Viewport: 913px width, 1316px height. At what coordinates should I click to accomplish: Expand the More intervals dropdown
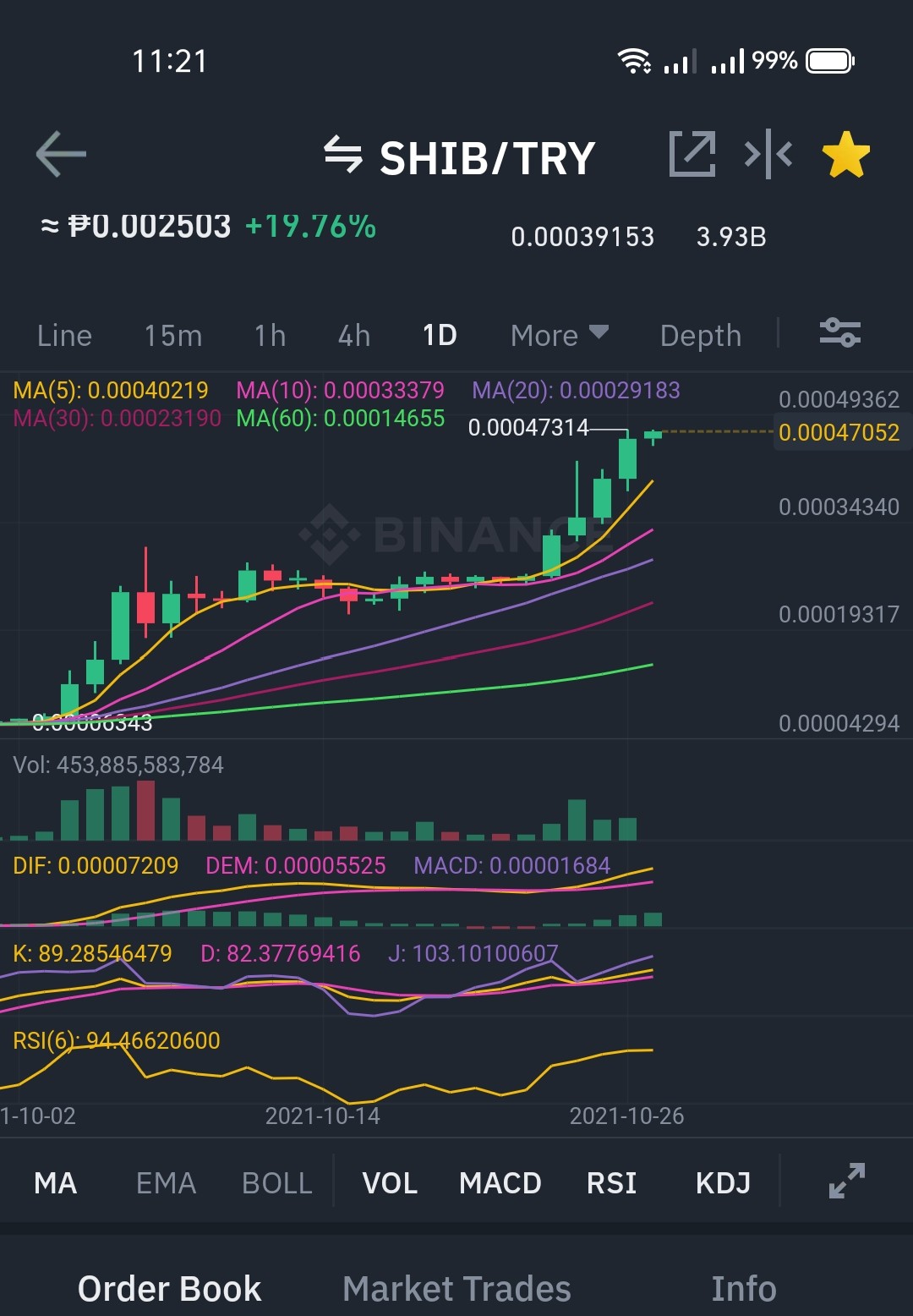pyautogui.click(x=560, y=336)
